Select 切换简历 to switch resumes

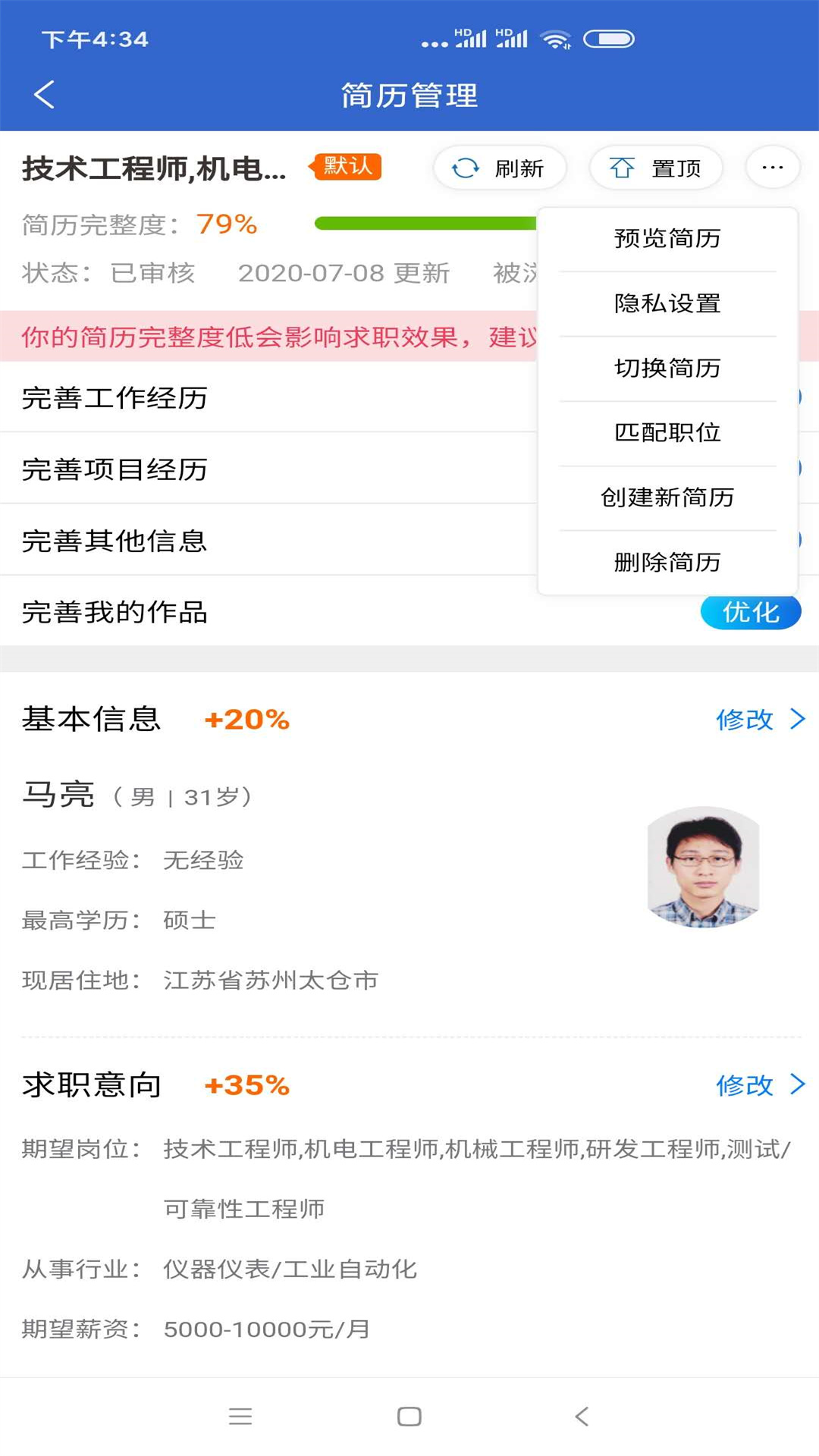[667, 369]
